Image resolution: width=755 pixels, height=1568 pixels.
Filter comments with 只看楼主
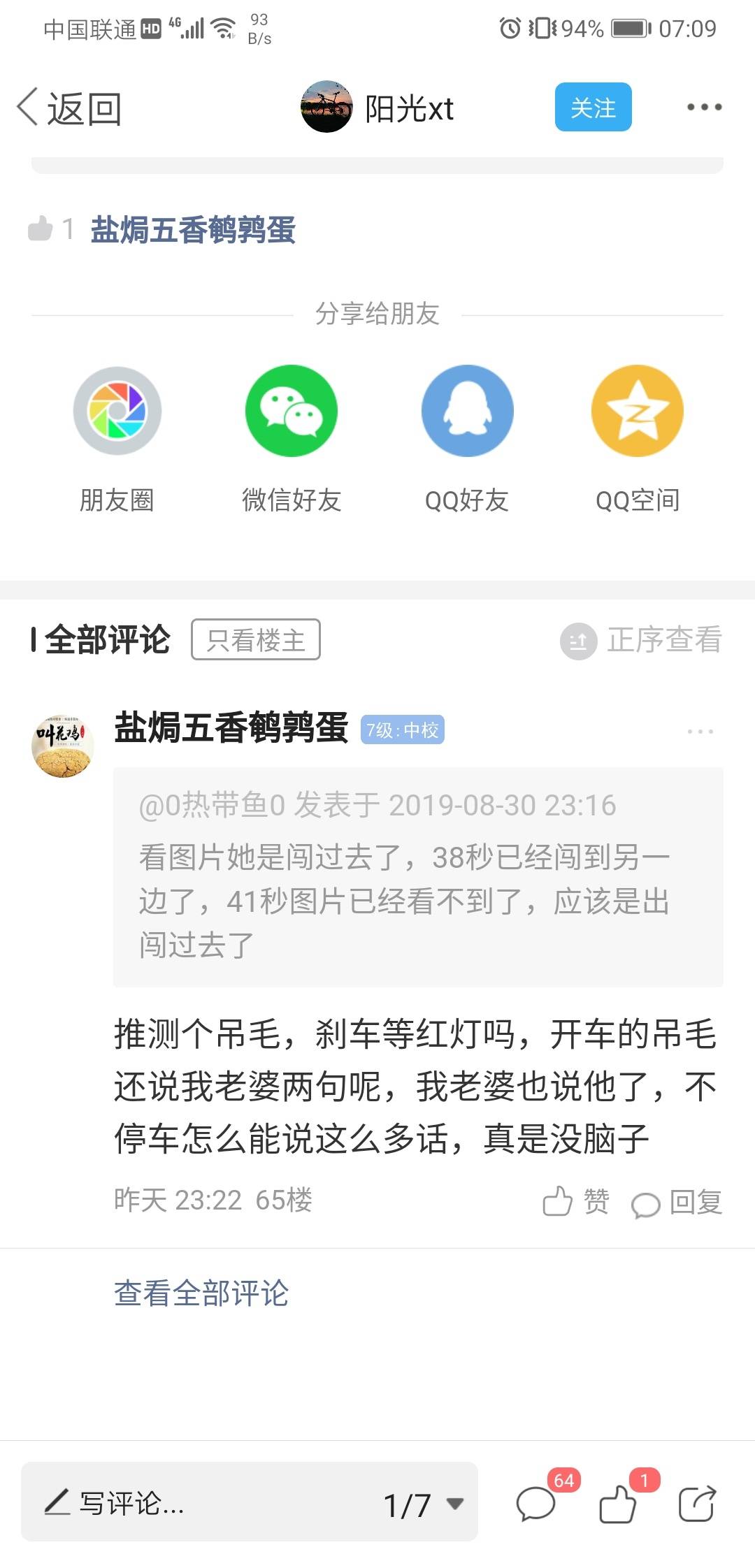click(256, 639)
